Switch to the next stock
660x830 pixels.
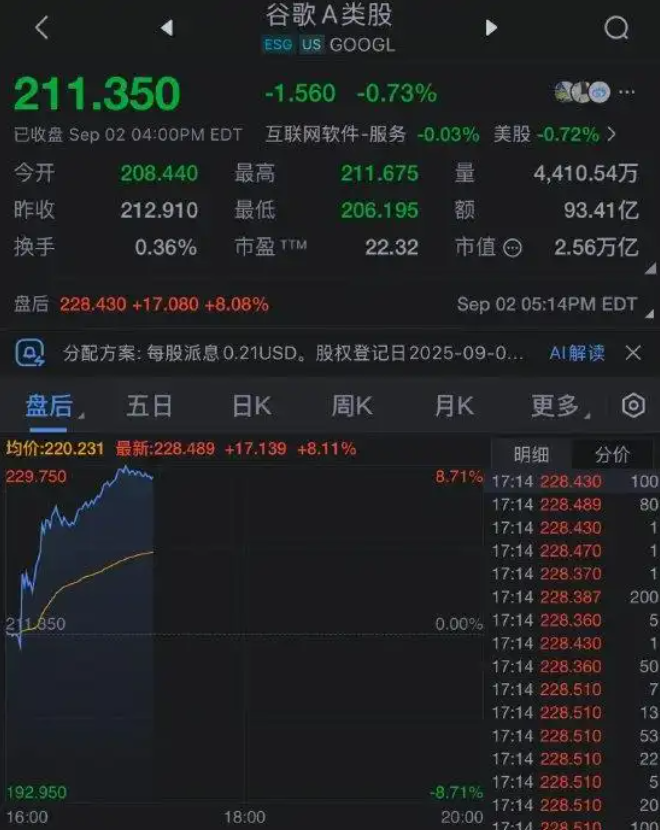click(491, 28)
